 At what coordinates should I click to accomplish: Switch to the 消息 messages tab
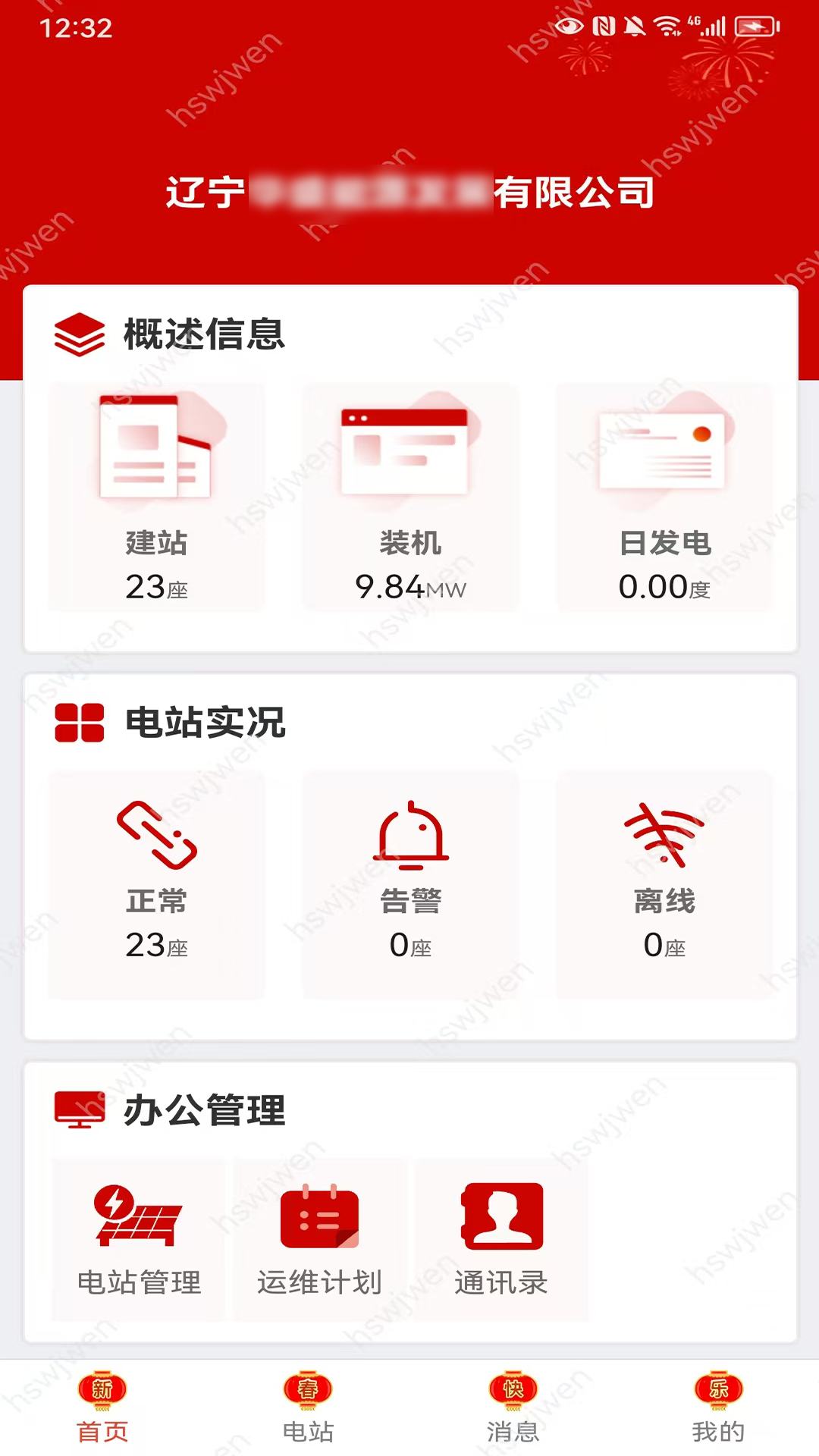click(x=513, y=1407)
